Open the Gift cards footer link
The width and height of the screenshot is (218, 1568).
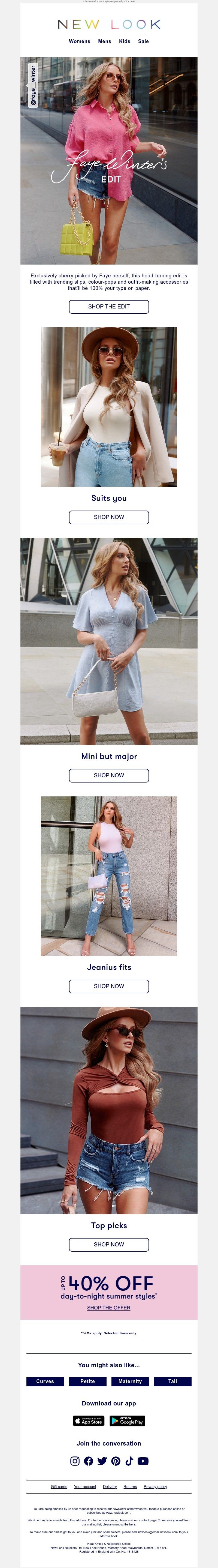[59, 1486]
